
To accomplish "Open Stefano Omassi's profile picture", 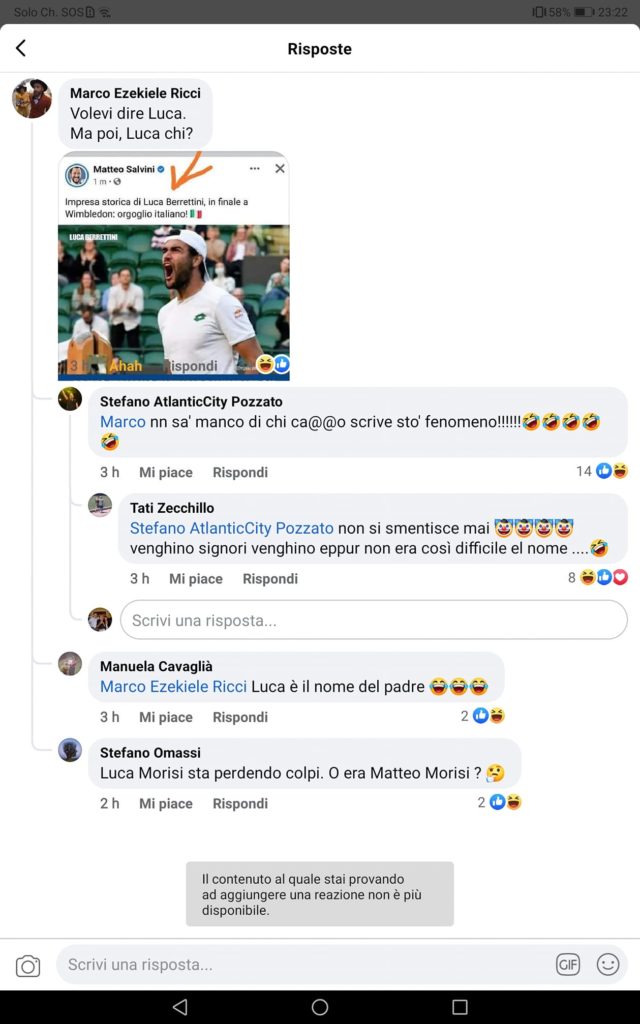I will pos(70,750).
